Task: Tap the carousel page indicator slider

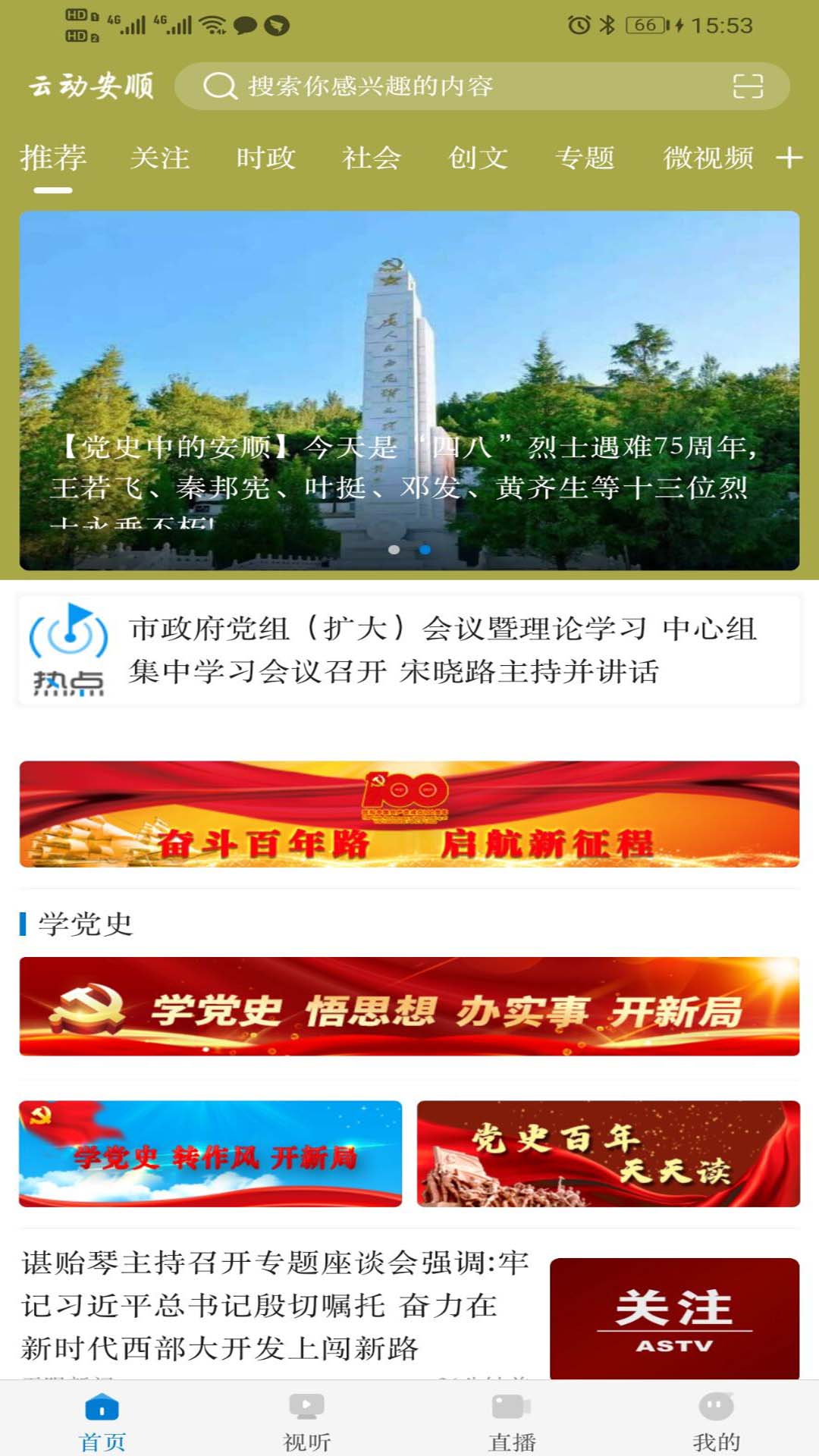Action: point(409,551)
